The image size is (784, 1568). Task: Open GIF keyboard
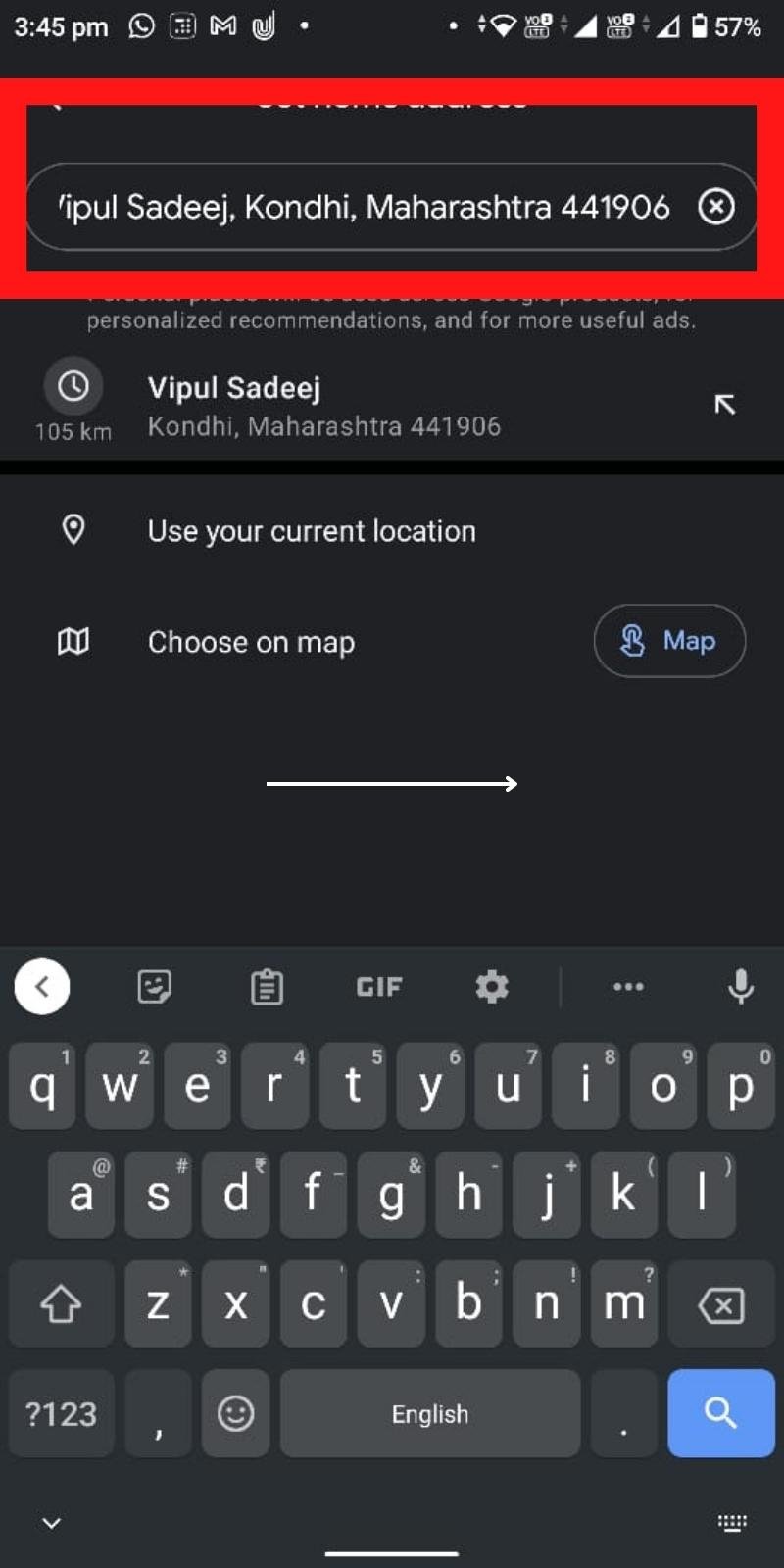[x=379, y=986]
